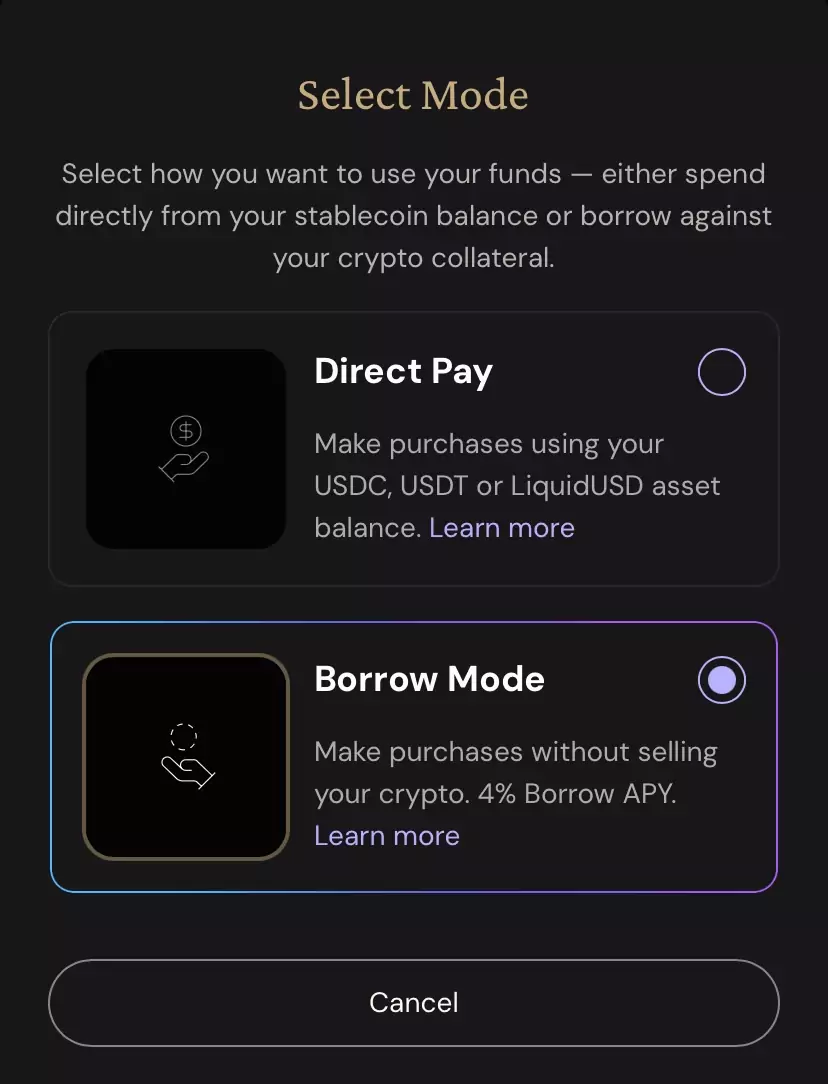
Task: Select the Direct Pay radio button
Action: pos(721,373)
